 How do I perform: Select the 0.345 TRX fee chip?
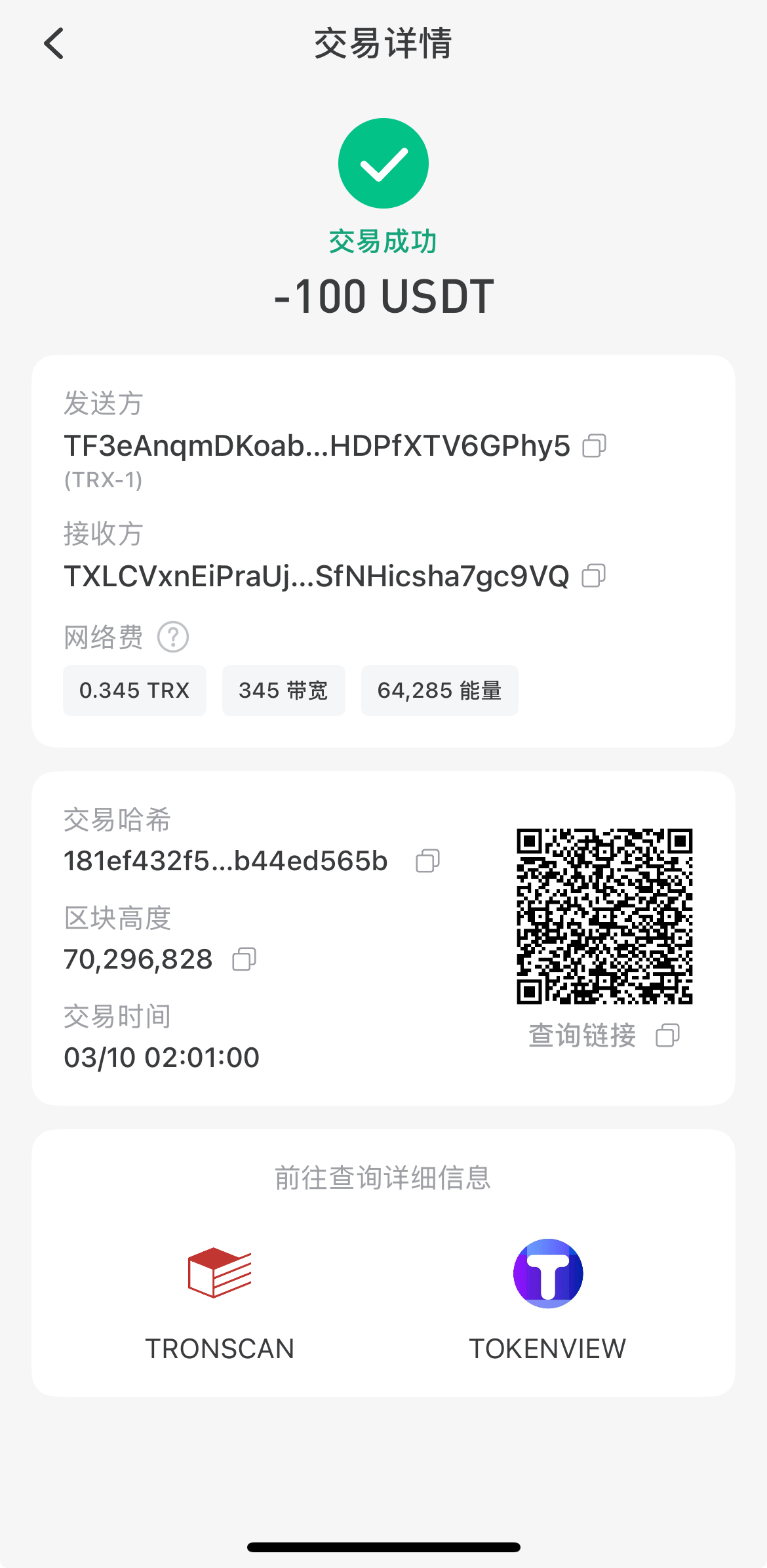point(134,690)
